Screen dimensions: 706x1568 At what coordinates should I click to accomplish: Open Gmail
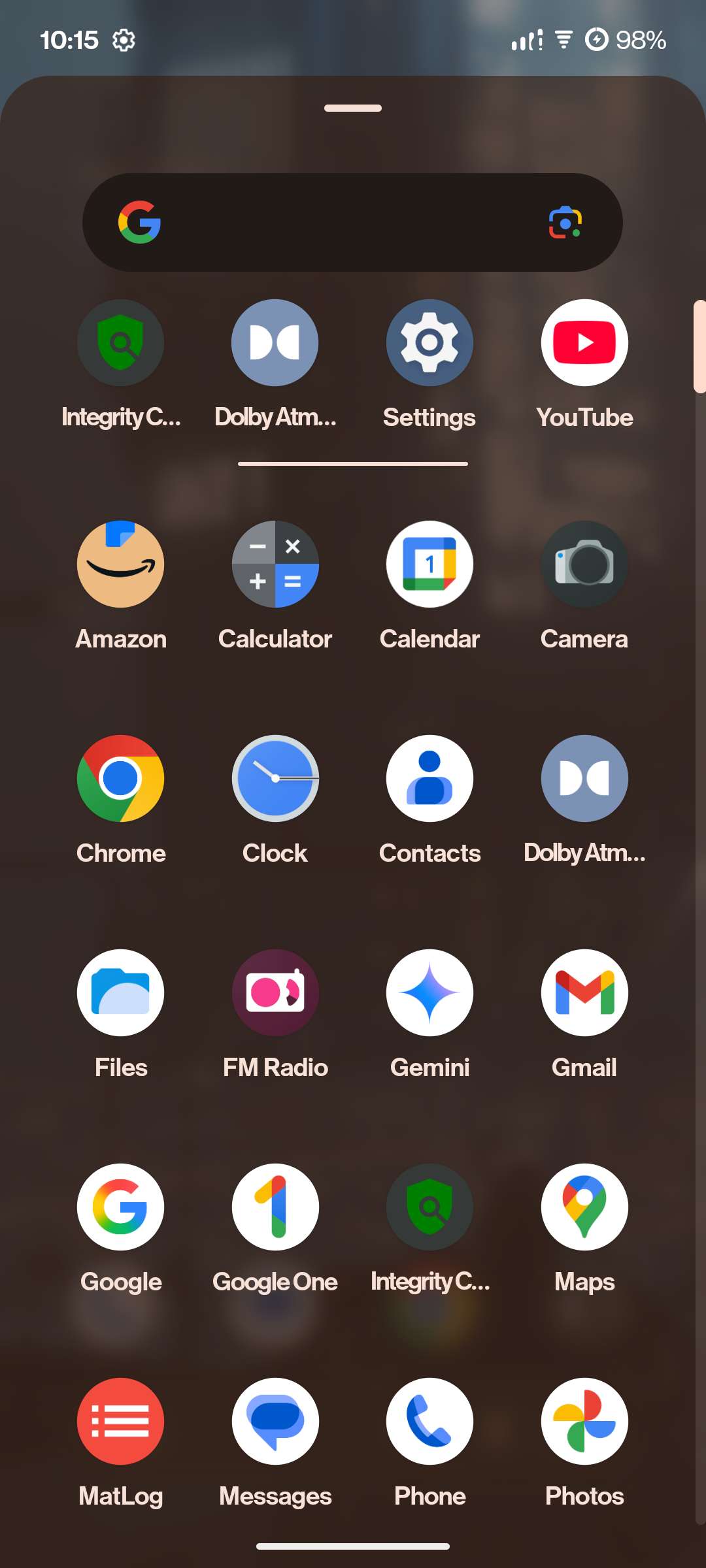584,993
